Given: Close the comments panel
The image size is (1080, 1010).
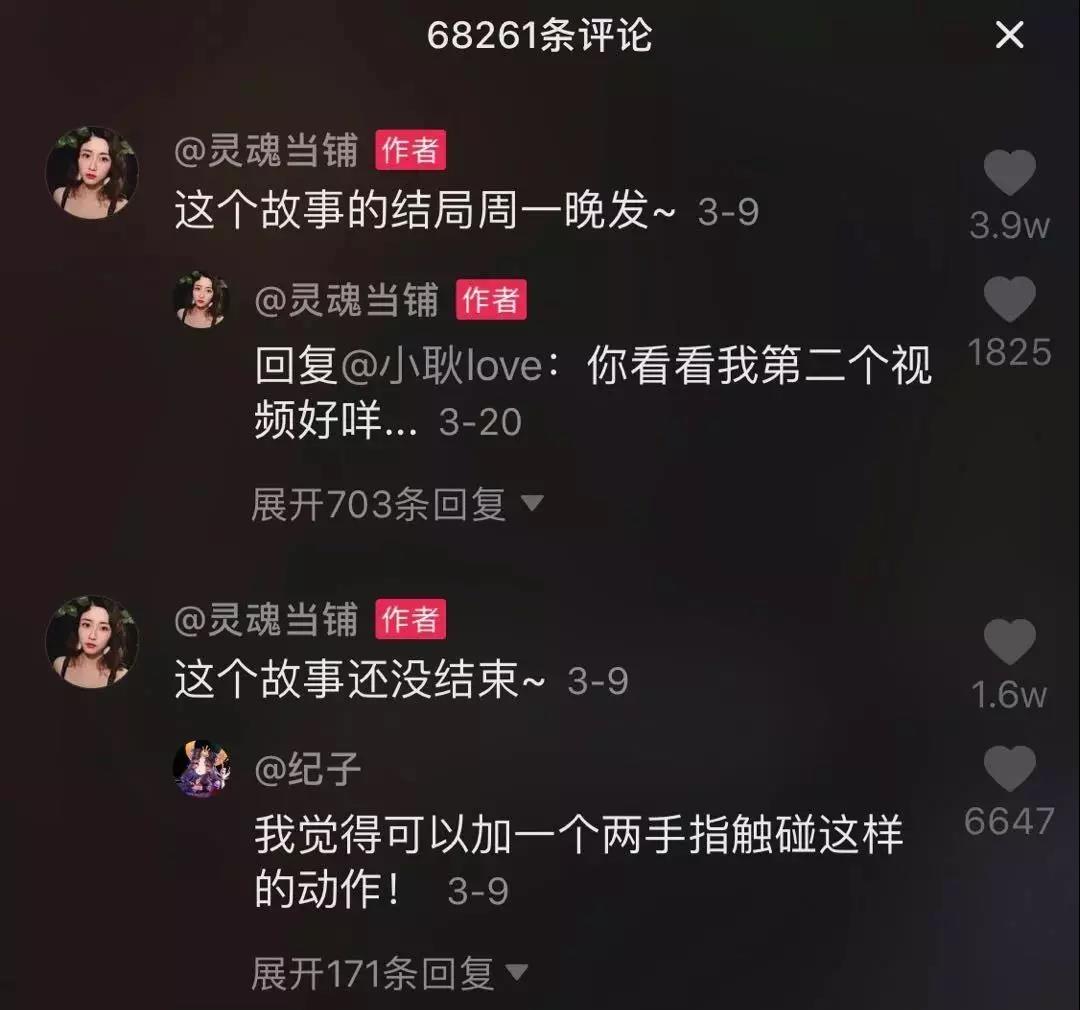Looking at the screenshot, I should [x=1009, y=36].
